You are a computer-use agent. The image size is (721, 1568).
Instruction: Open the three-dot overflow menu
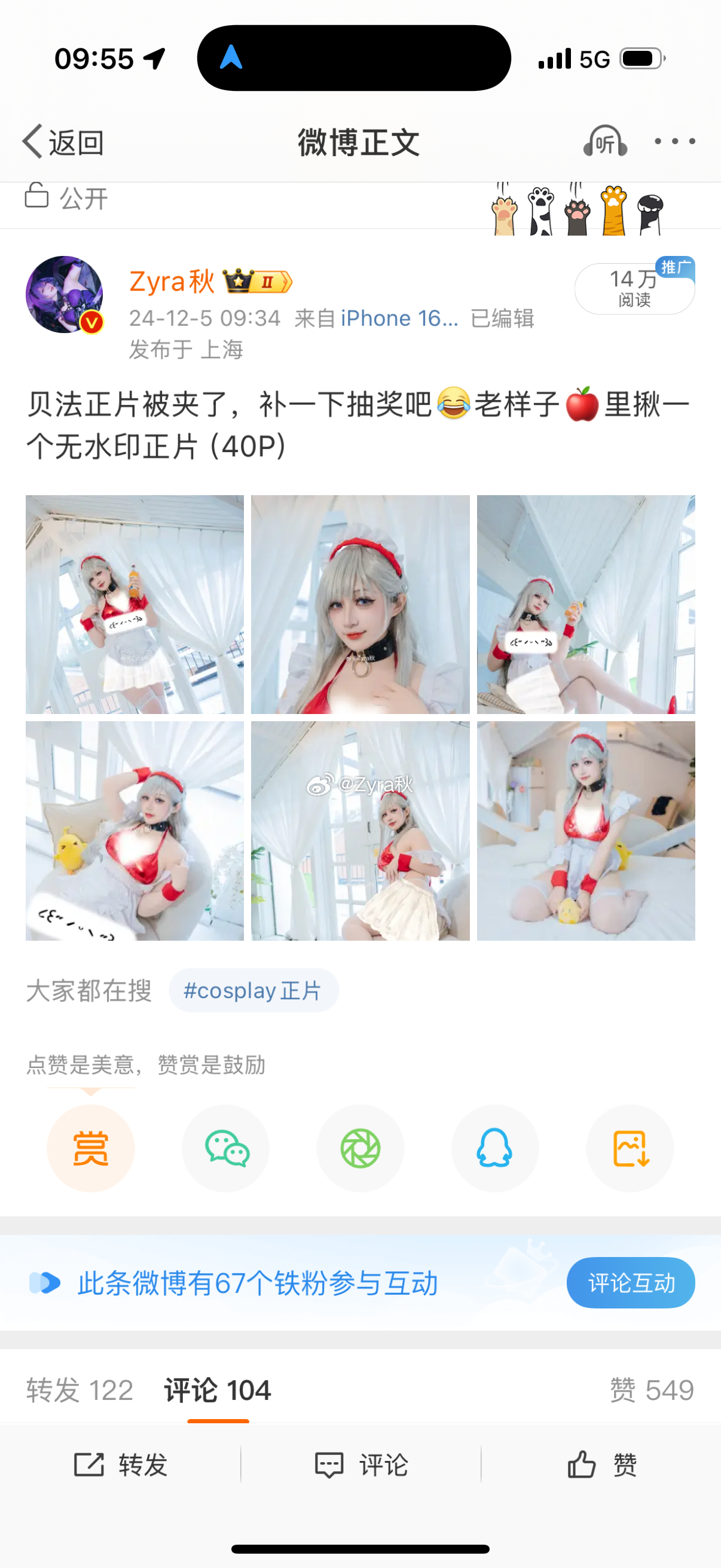674,142
